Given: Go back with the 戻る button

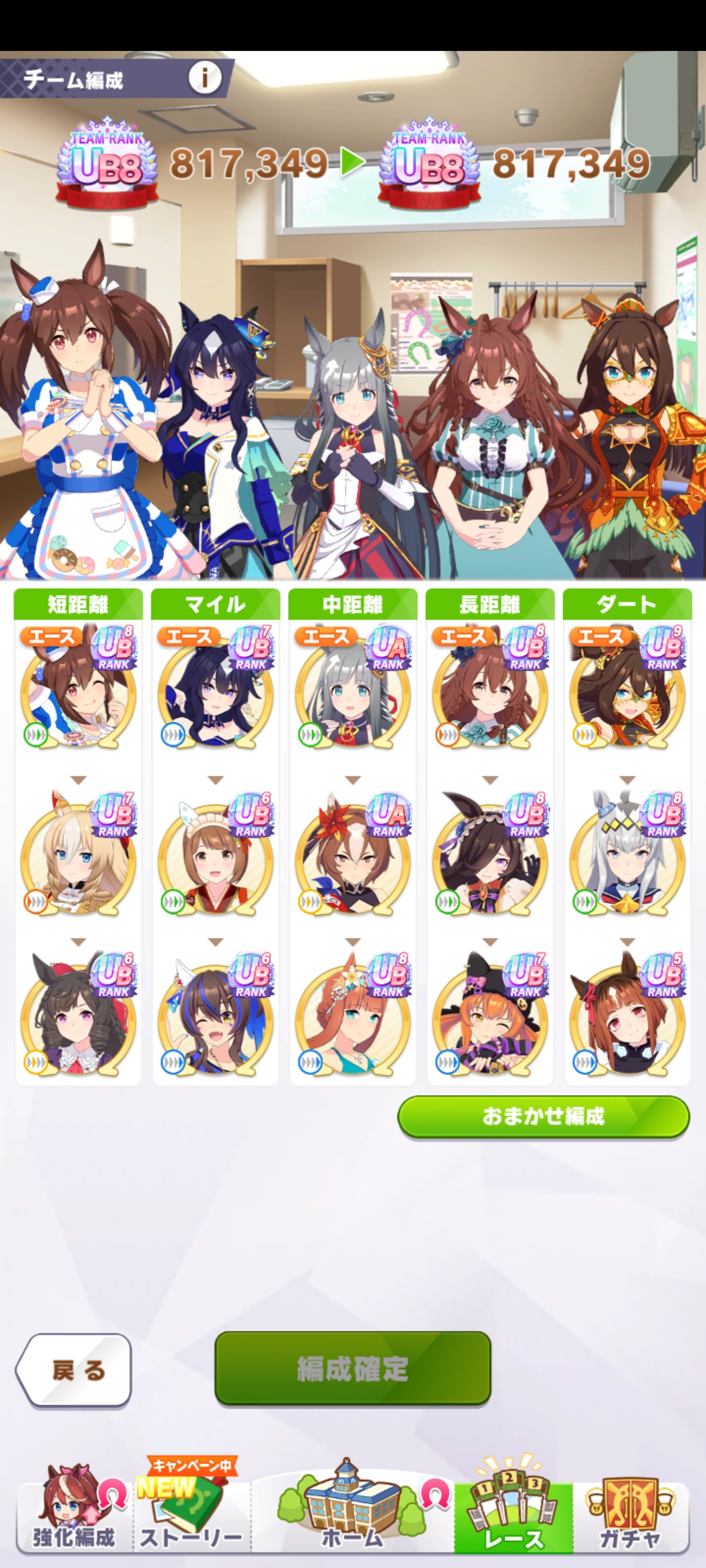Looking at the screenshot, I should [74, 1370].
